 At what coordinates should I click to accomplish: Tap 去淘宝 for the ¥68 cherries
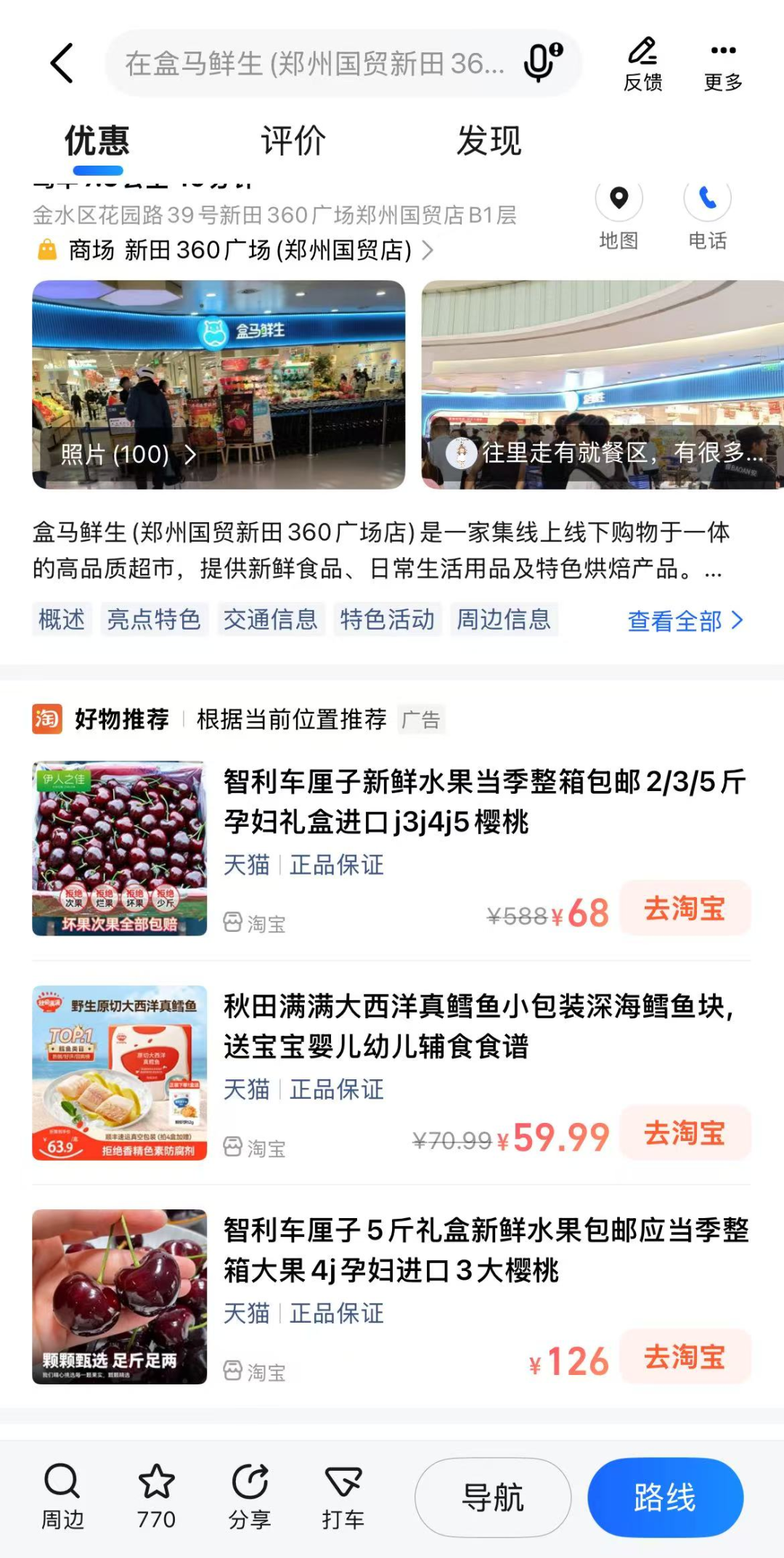685,909
